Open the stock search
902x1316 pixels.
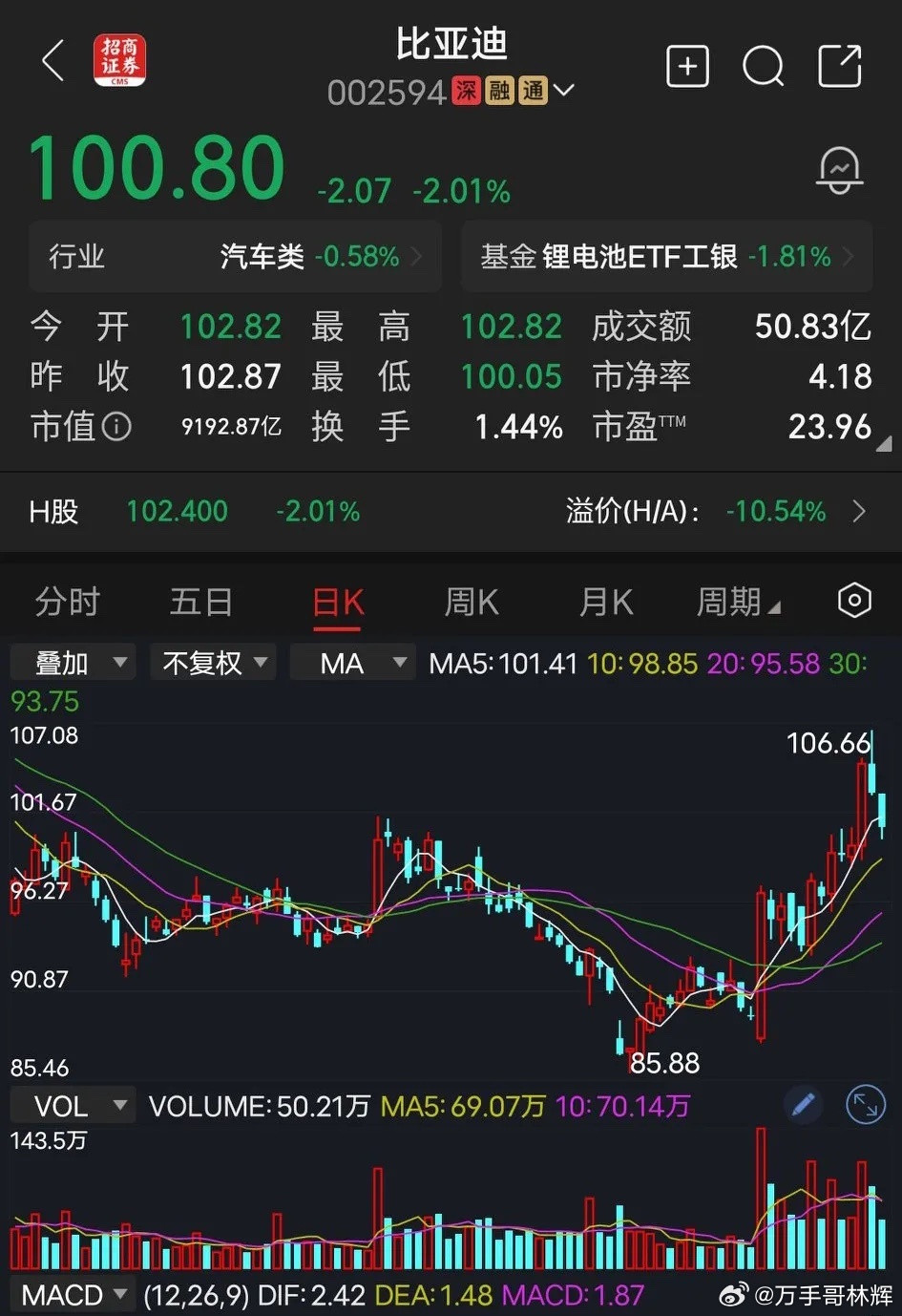(x=764, y=67)
